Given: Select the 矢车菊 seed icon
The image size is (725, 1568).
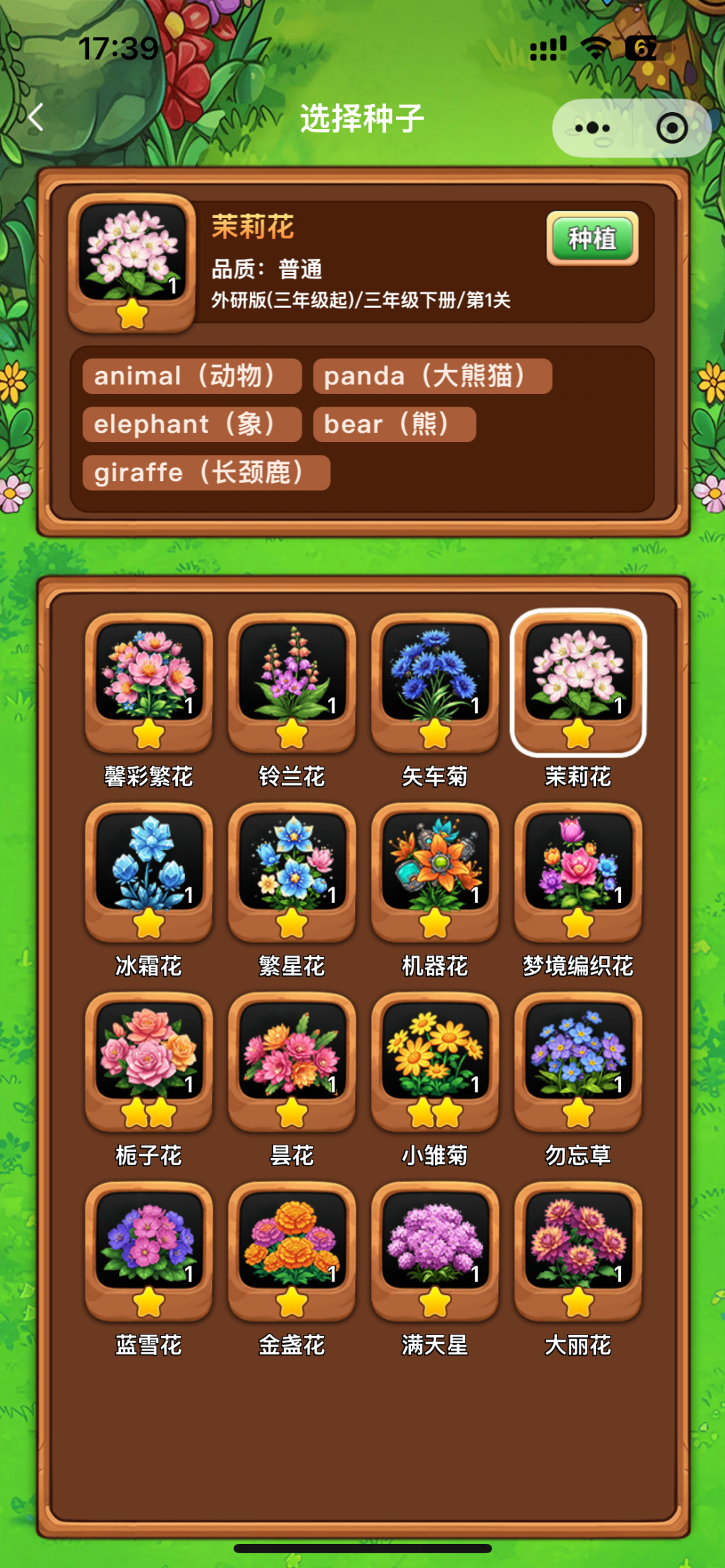Looking at the screenshot, I should [x=434, y=679].
